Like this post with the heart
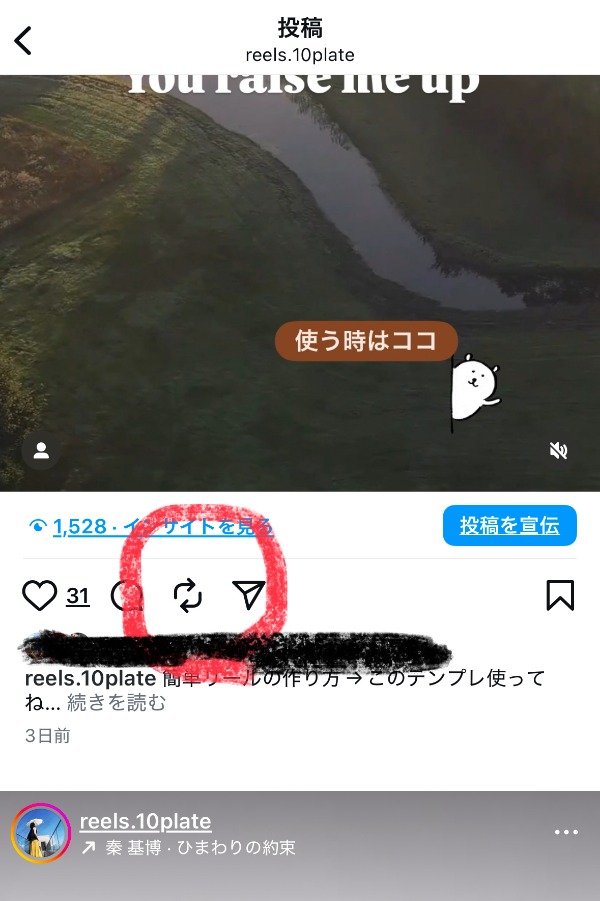 point(39,596)
